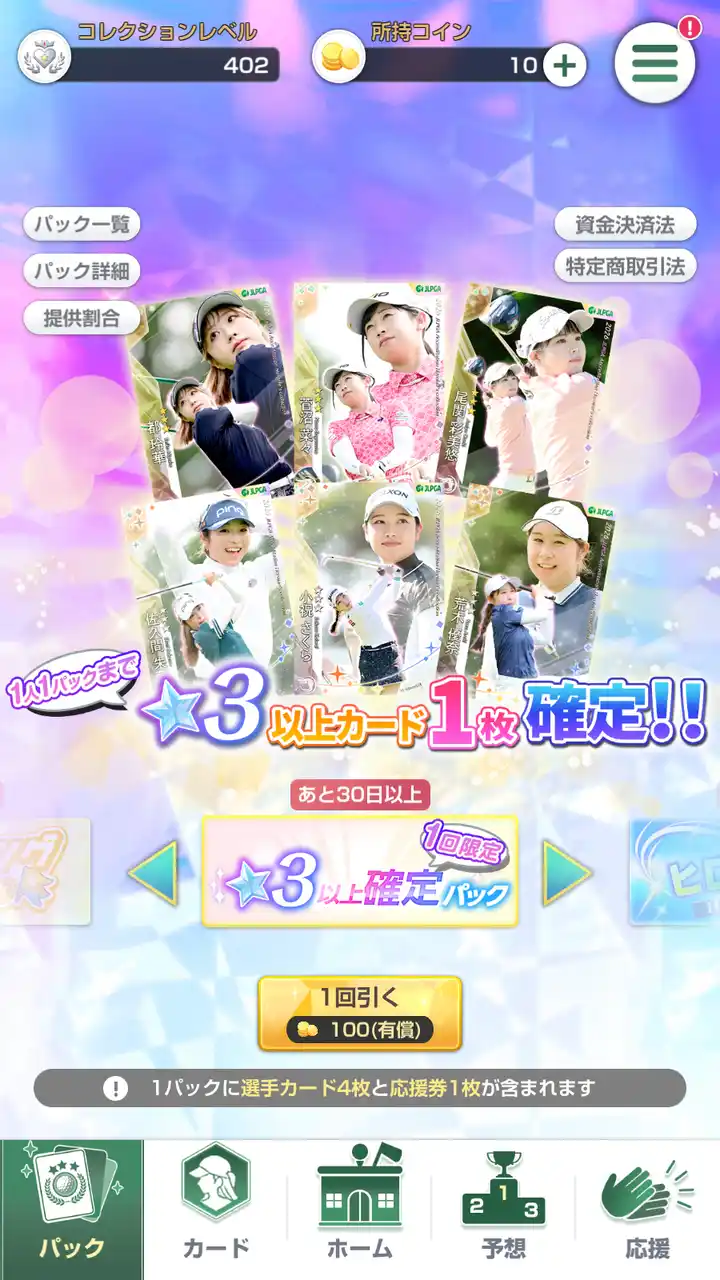Open the 予想 tab

pos(503,1210)
